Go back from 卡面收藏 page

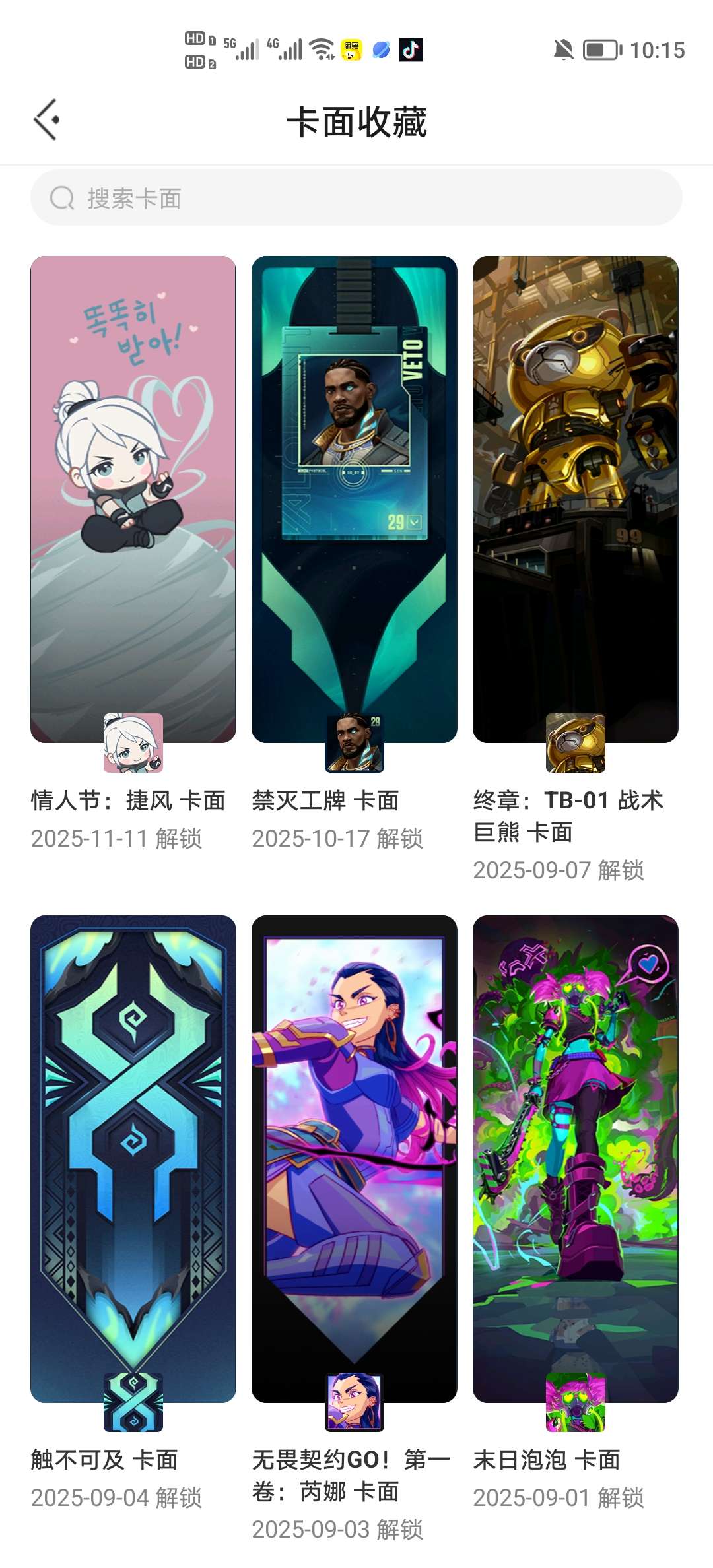tap(47, 120)
